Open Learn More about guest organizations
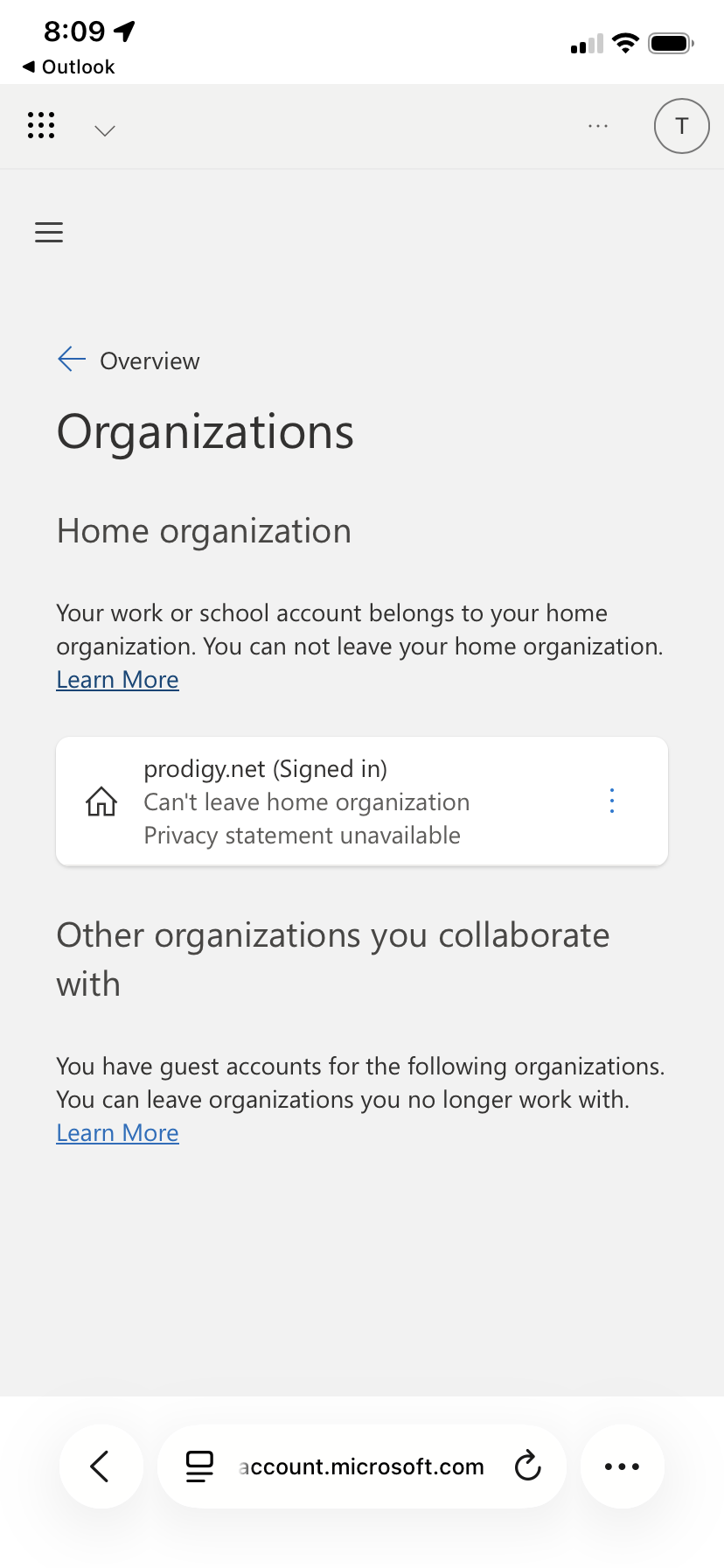This screenshot has height=1568, width=724. click(117, 1133)
